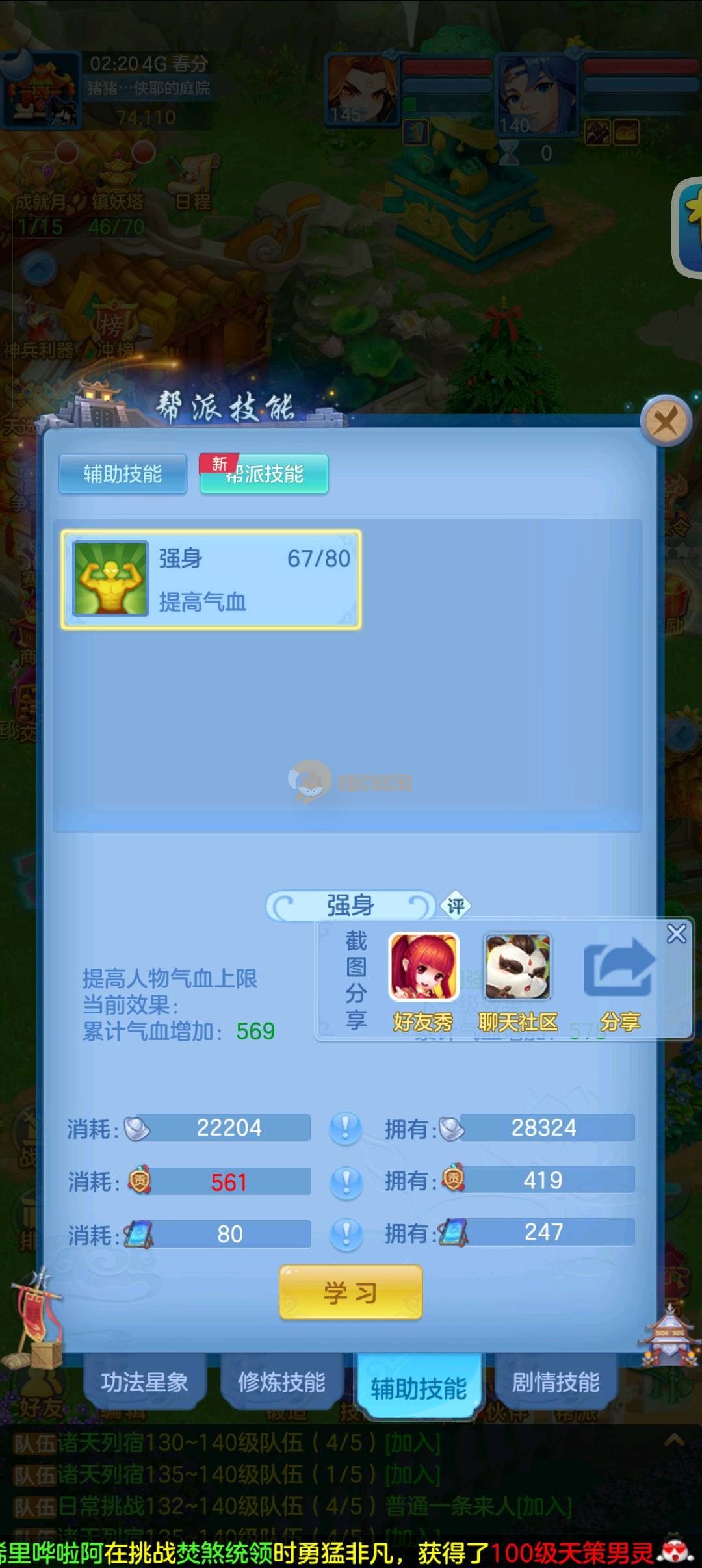Tap 学习 to learn the skill
This screenshot has width=702, height=1568.
351,1293
